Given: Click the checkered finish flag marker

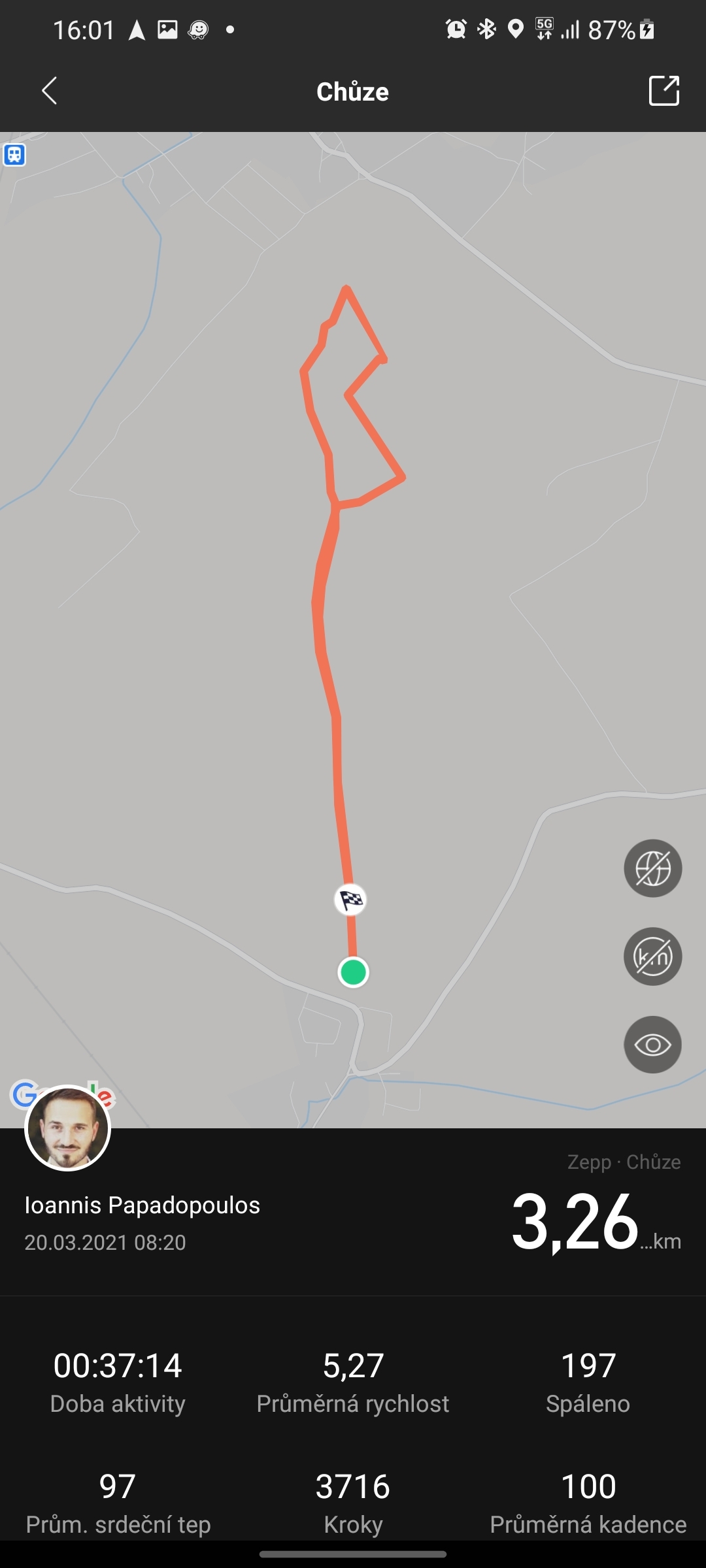Looking at the screenshot, I should [352, 900].
